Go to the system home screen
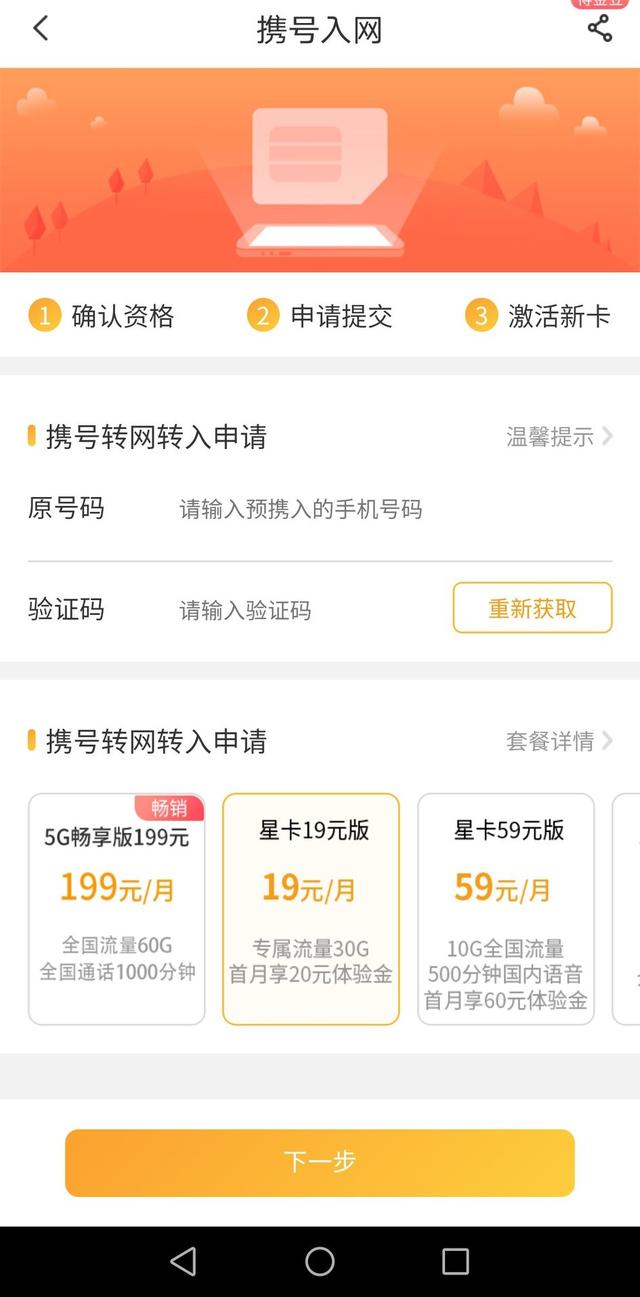The width and height of the screenshot is (640, 1297). [x=320, y=1261]
